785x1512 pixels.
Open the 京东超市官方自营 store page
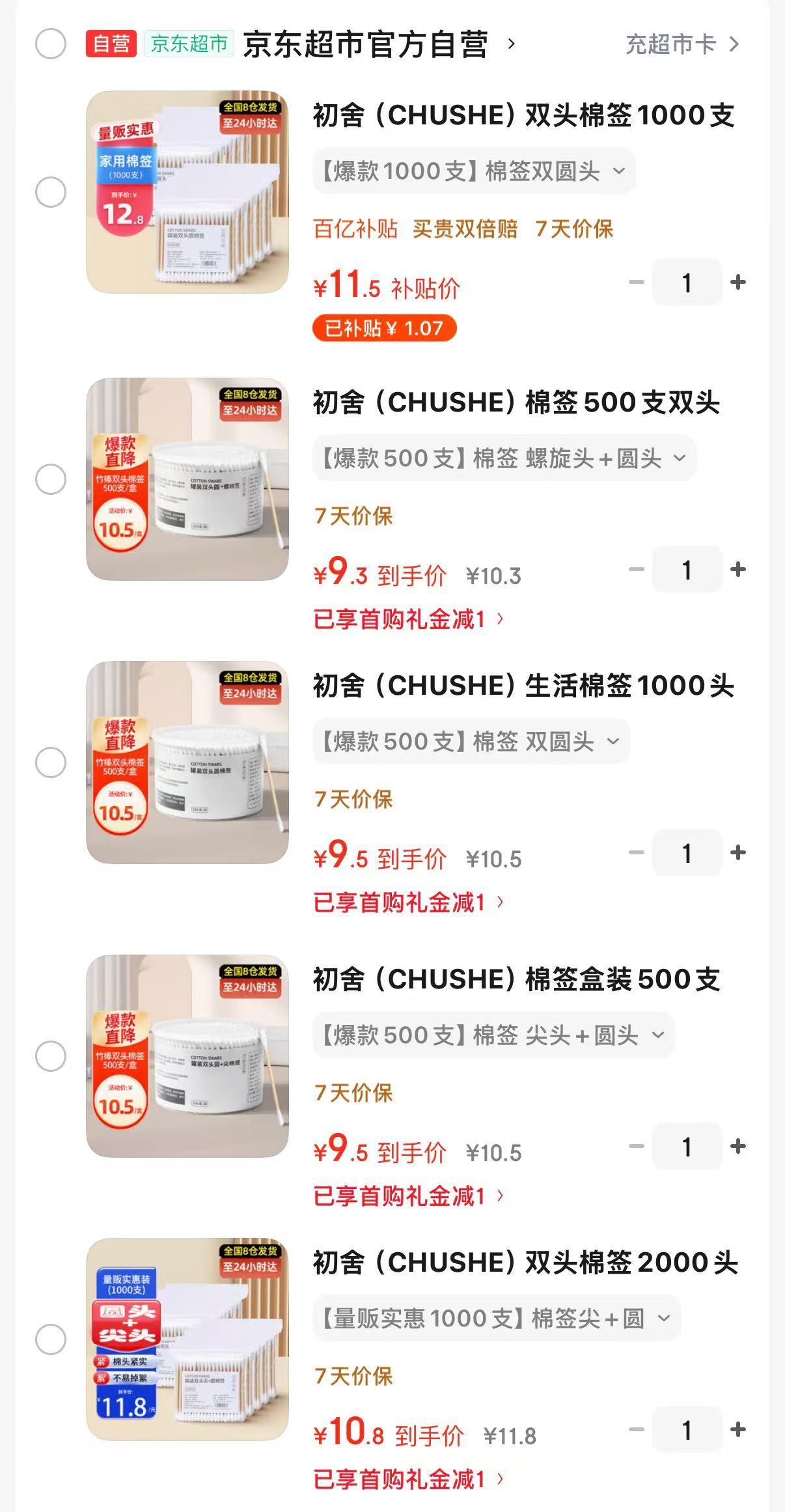[x=366, y=44]
